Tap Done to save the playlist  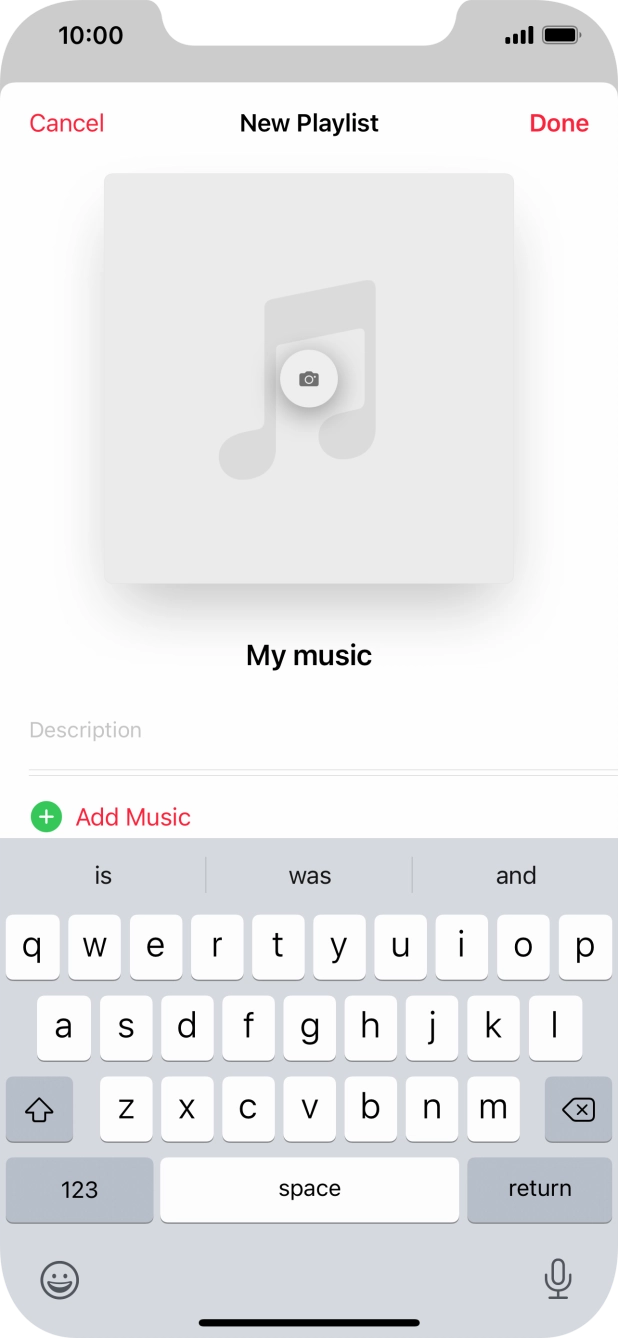(558, 123)
